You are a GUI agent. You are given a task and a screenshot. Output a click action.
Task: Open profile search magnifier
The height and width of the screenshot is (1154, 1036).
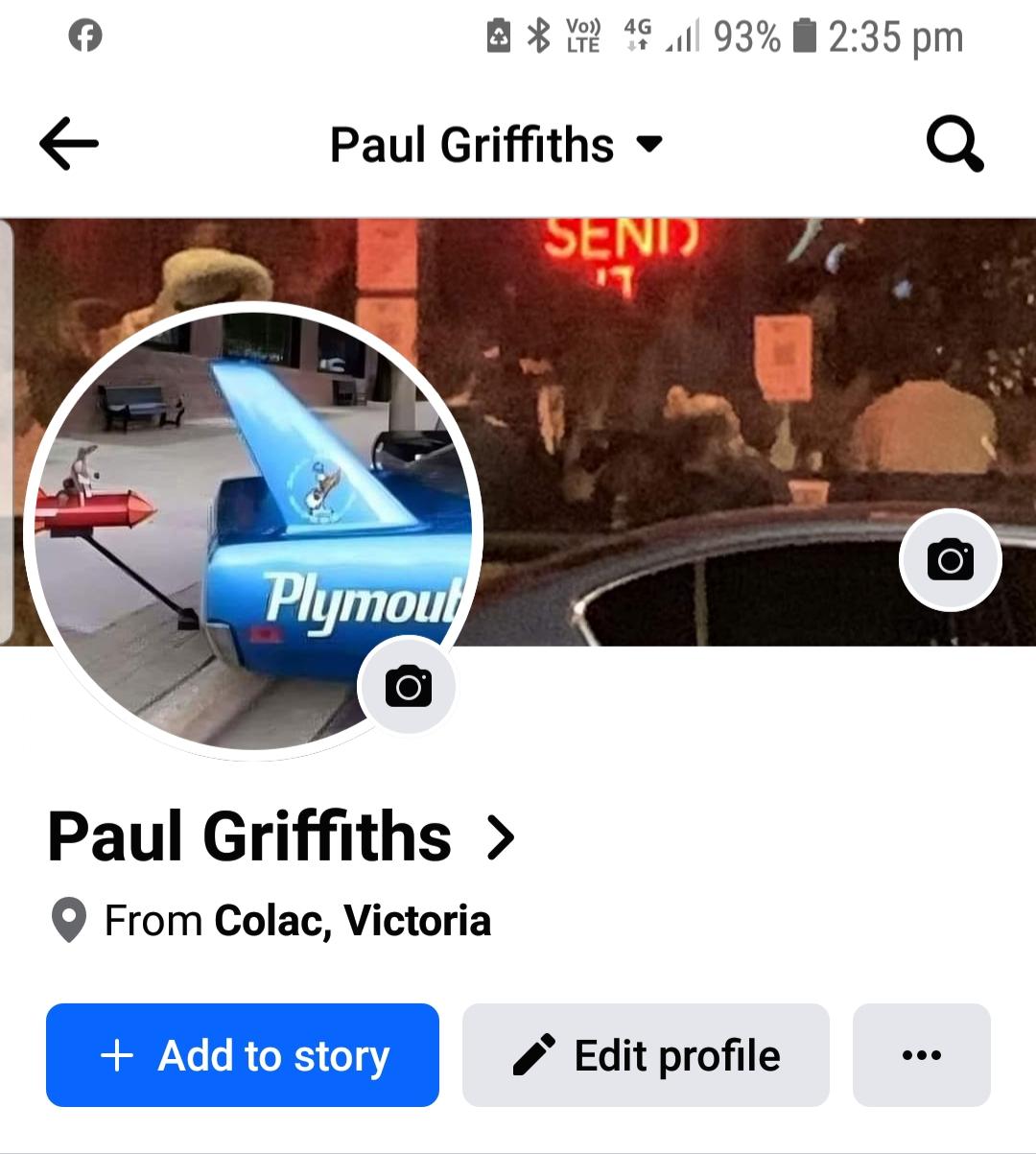tap(954, 145)
